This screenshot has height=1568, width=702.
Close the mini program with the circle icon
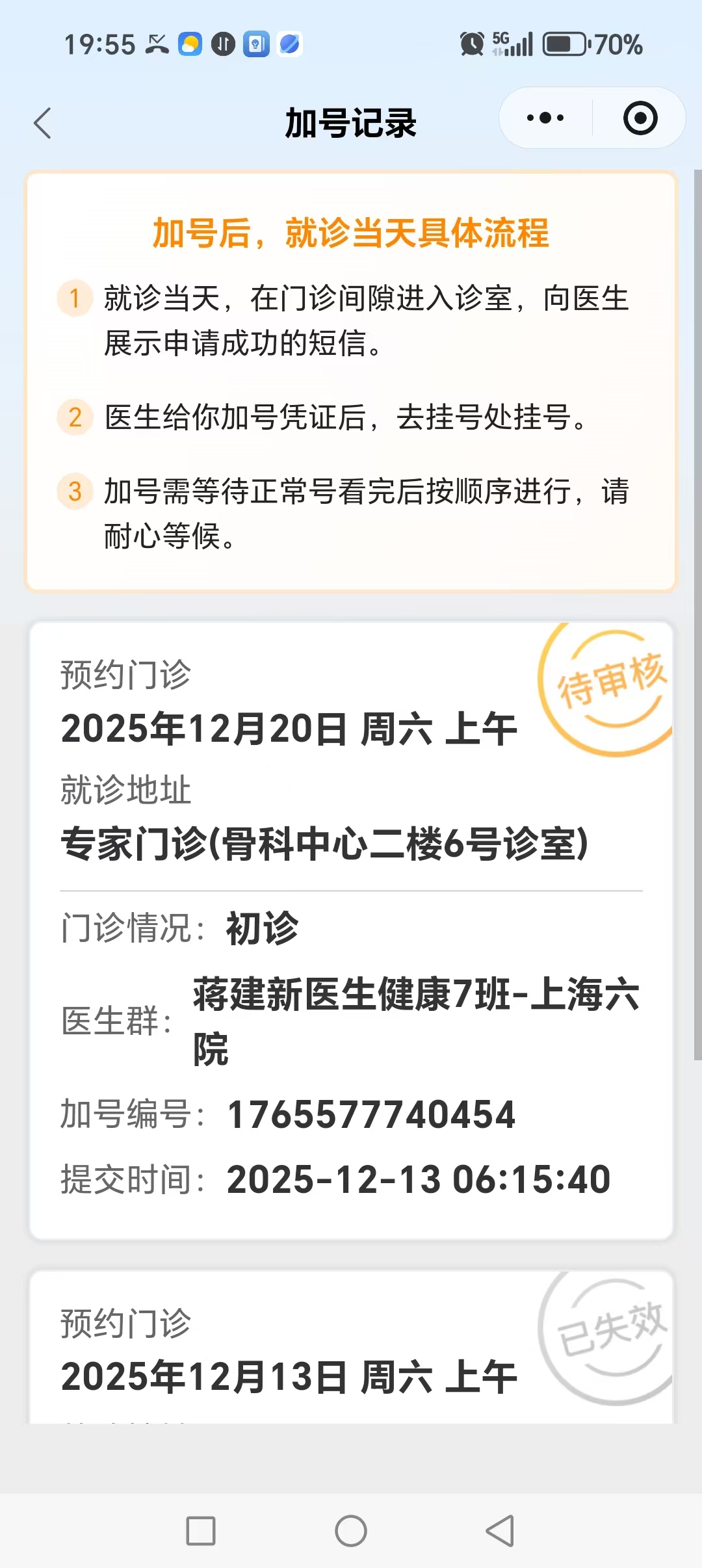640,118
